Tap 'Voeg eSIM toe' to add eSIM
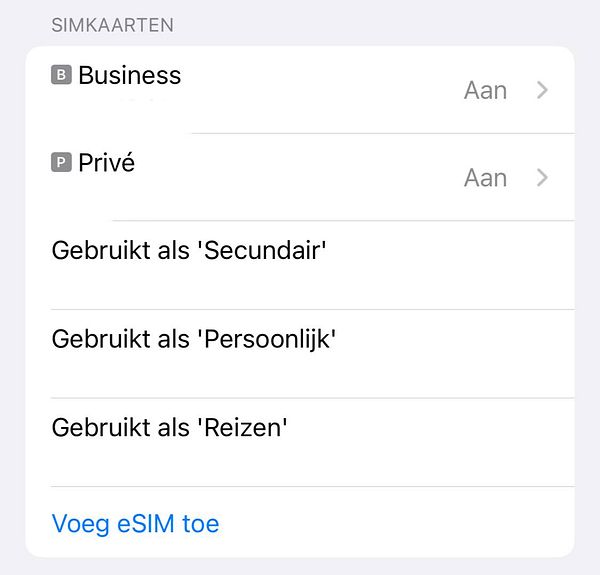This screenshot has width=600, height=575. (x=135, y=523)
